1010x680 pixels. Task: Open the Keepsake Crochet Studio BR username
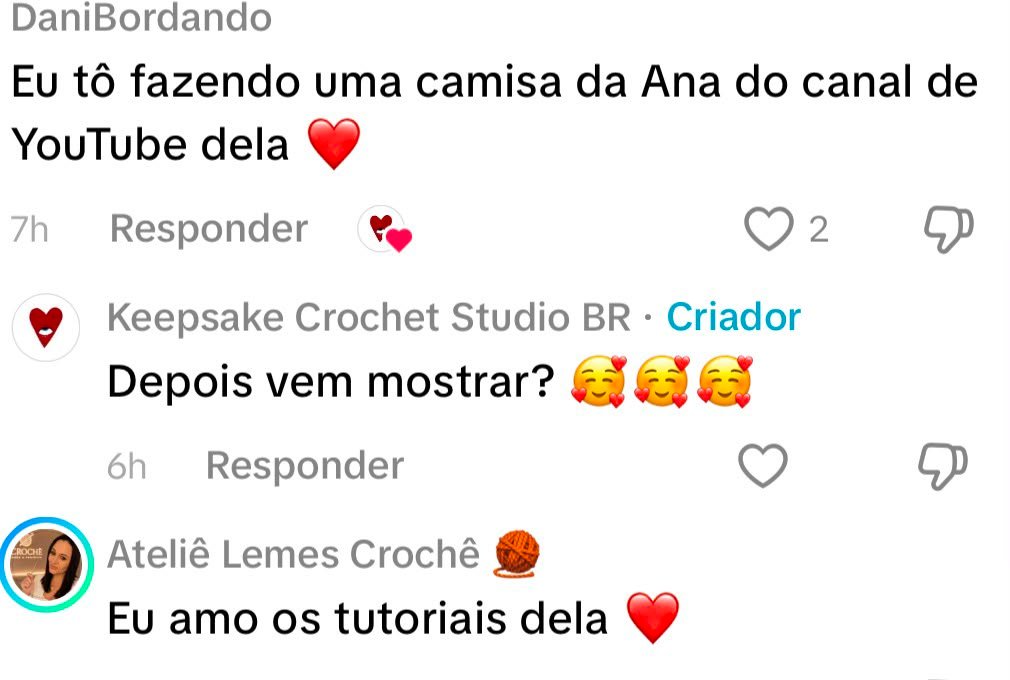368,317
